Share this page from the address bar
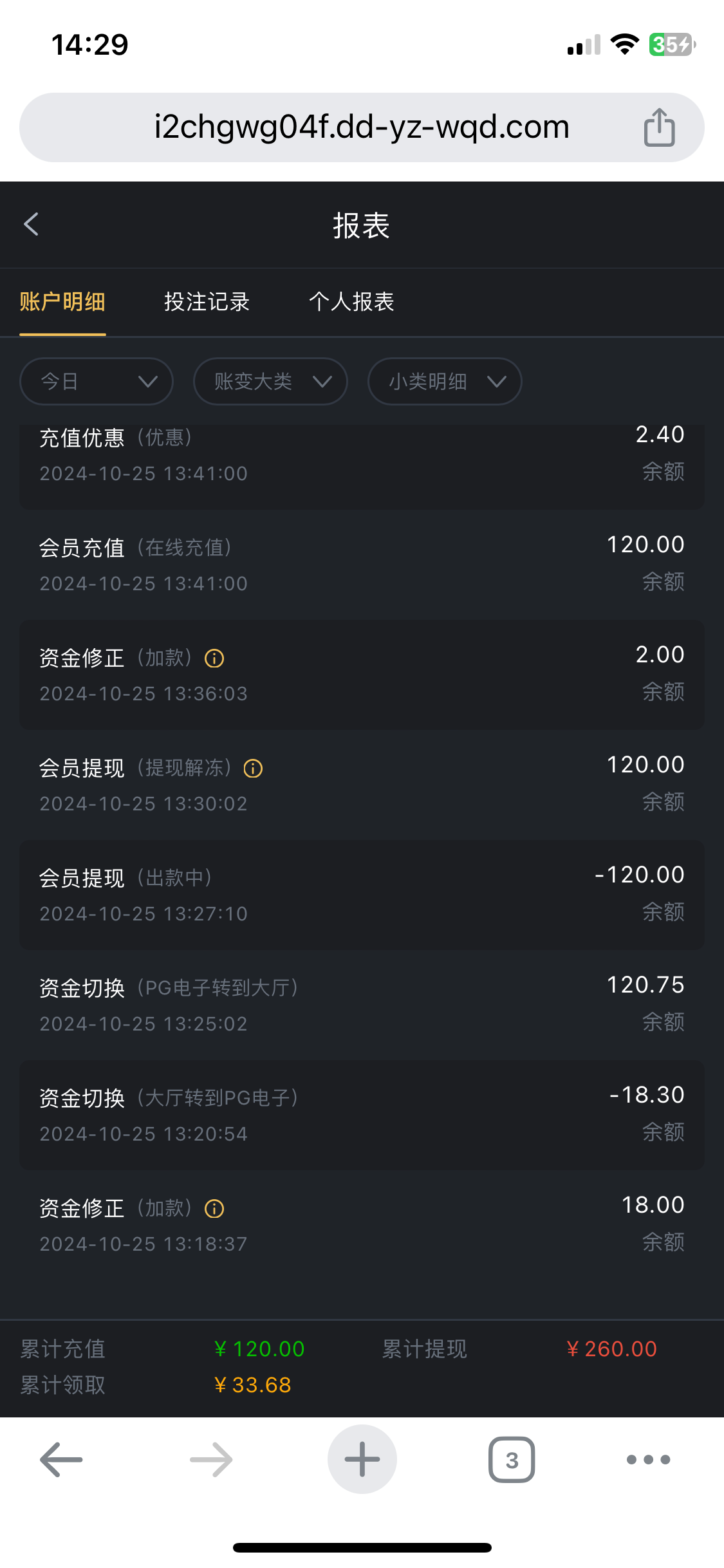 click(659, 127)
